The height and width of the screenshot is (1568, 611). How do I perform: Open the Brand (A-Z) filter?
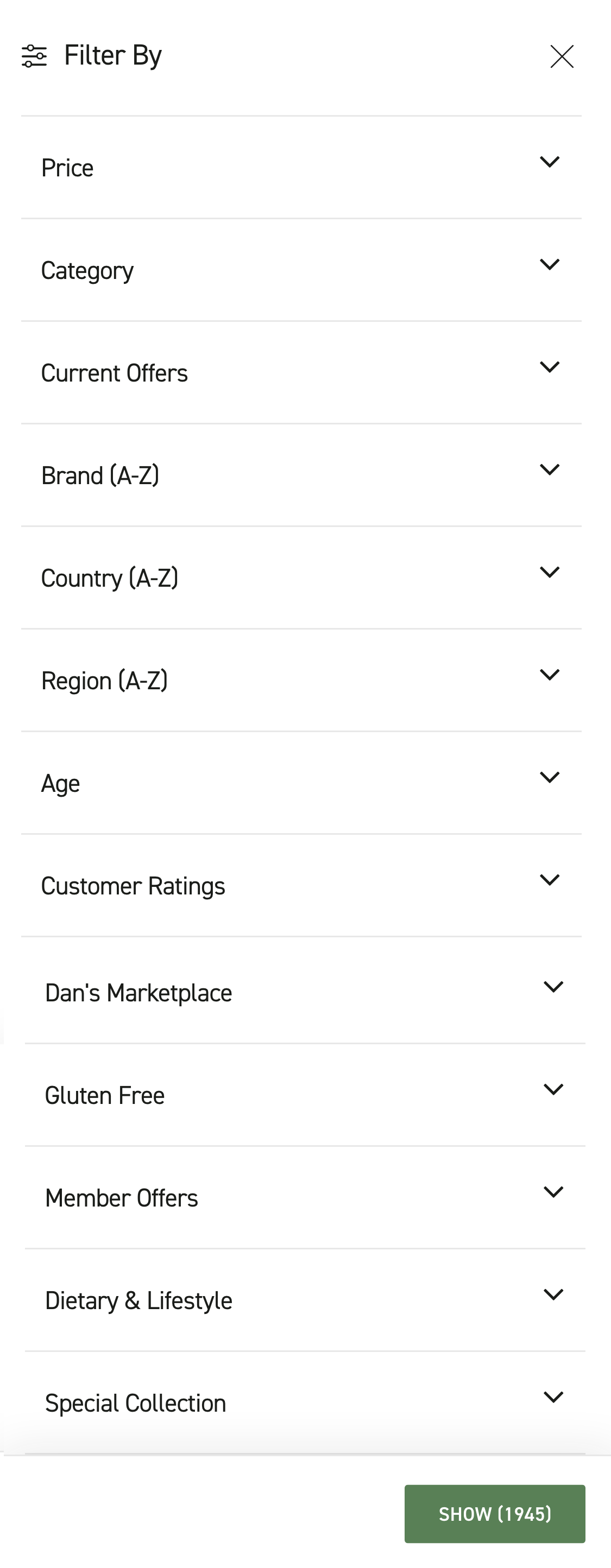[x=551, y=469]
